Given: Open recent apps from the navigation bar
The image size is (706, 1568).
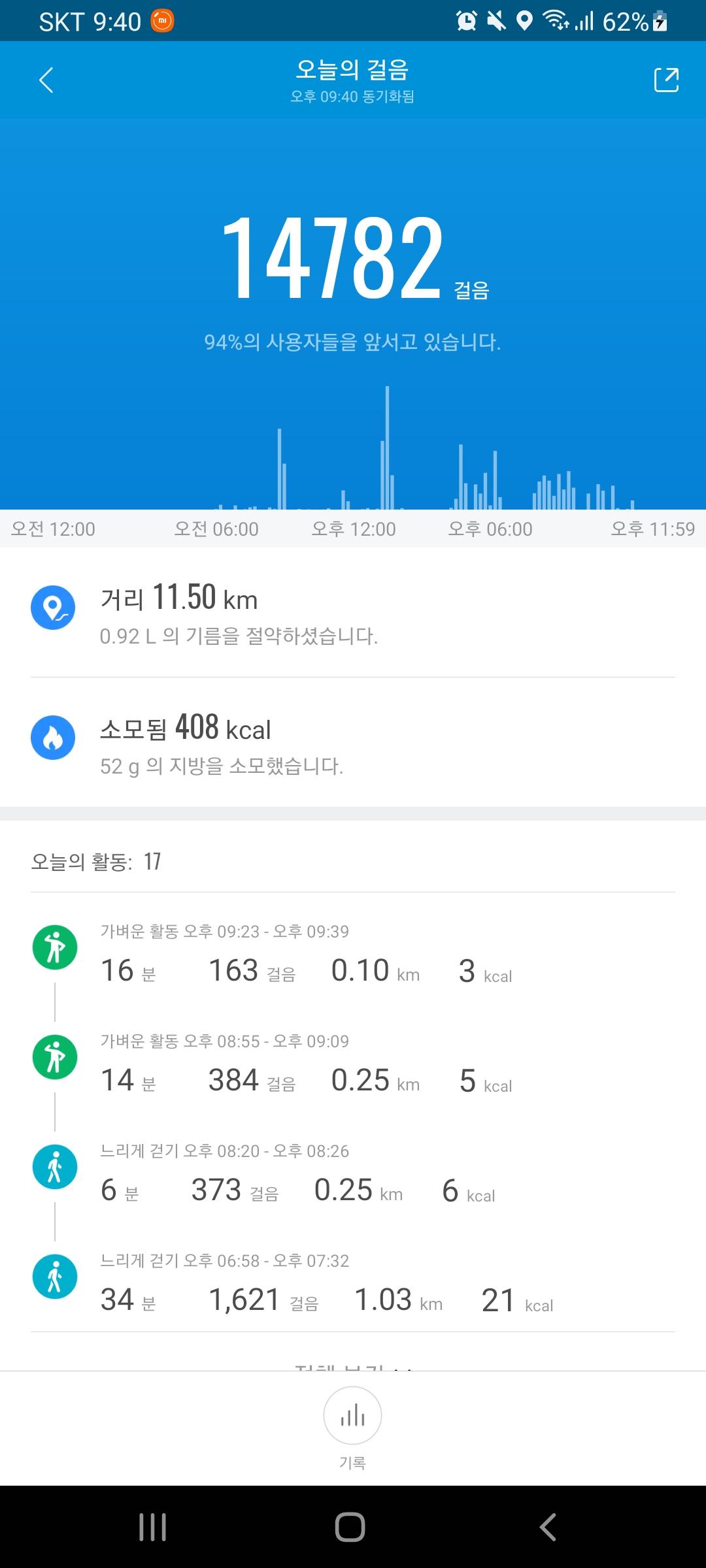Looking at the screenshot, I should click(153, 1527).
